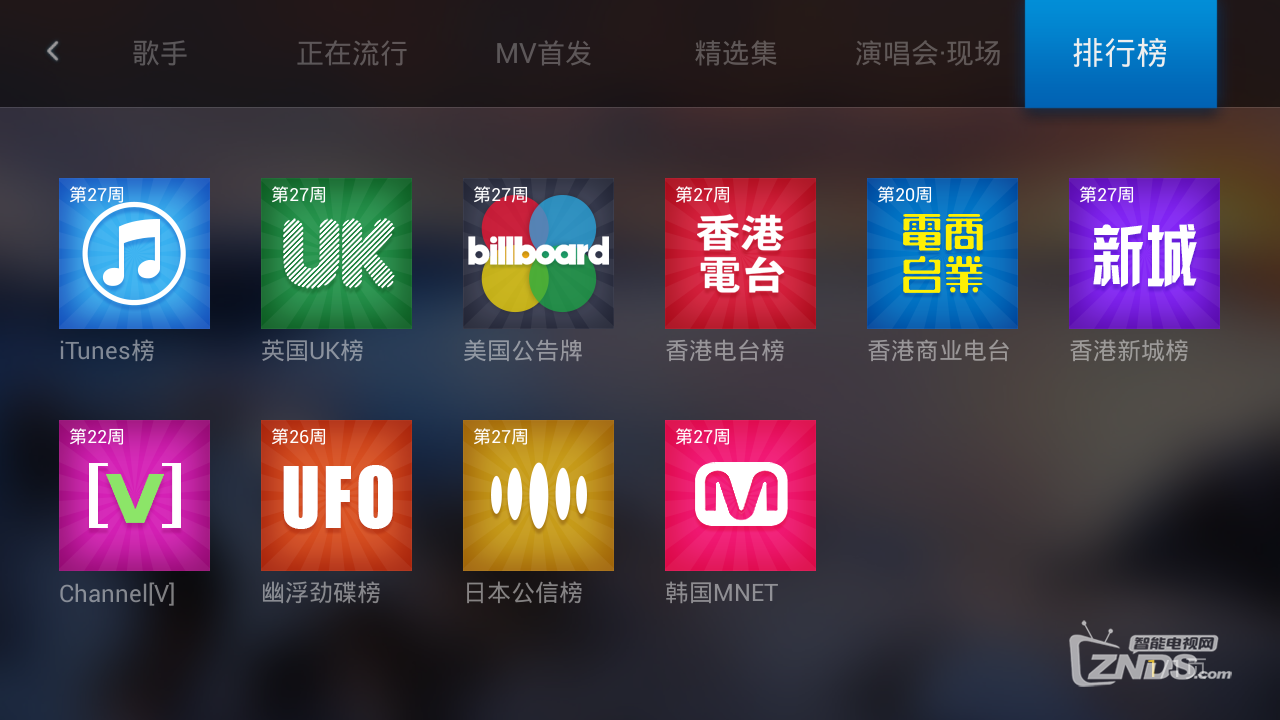Open the 英国UK榜 chart
The image size is (1280, 720).
point(336,253)
